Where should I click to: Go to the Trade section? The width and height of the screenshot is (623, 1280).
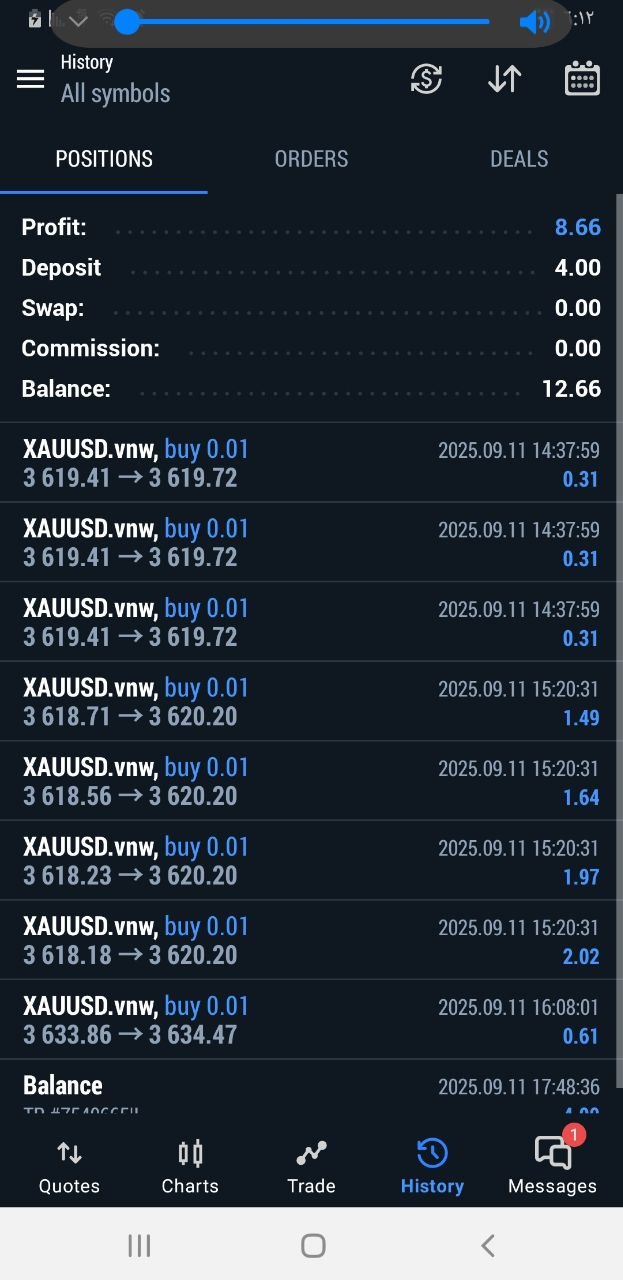pyautogui.click(x=311, y=1167)
